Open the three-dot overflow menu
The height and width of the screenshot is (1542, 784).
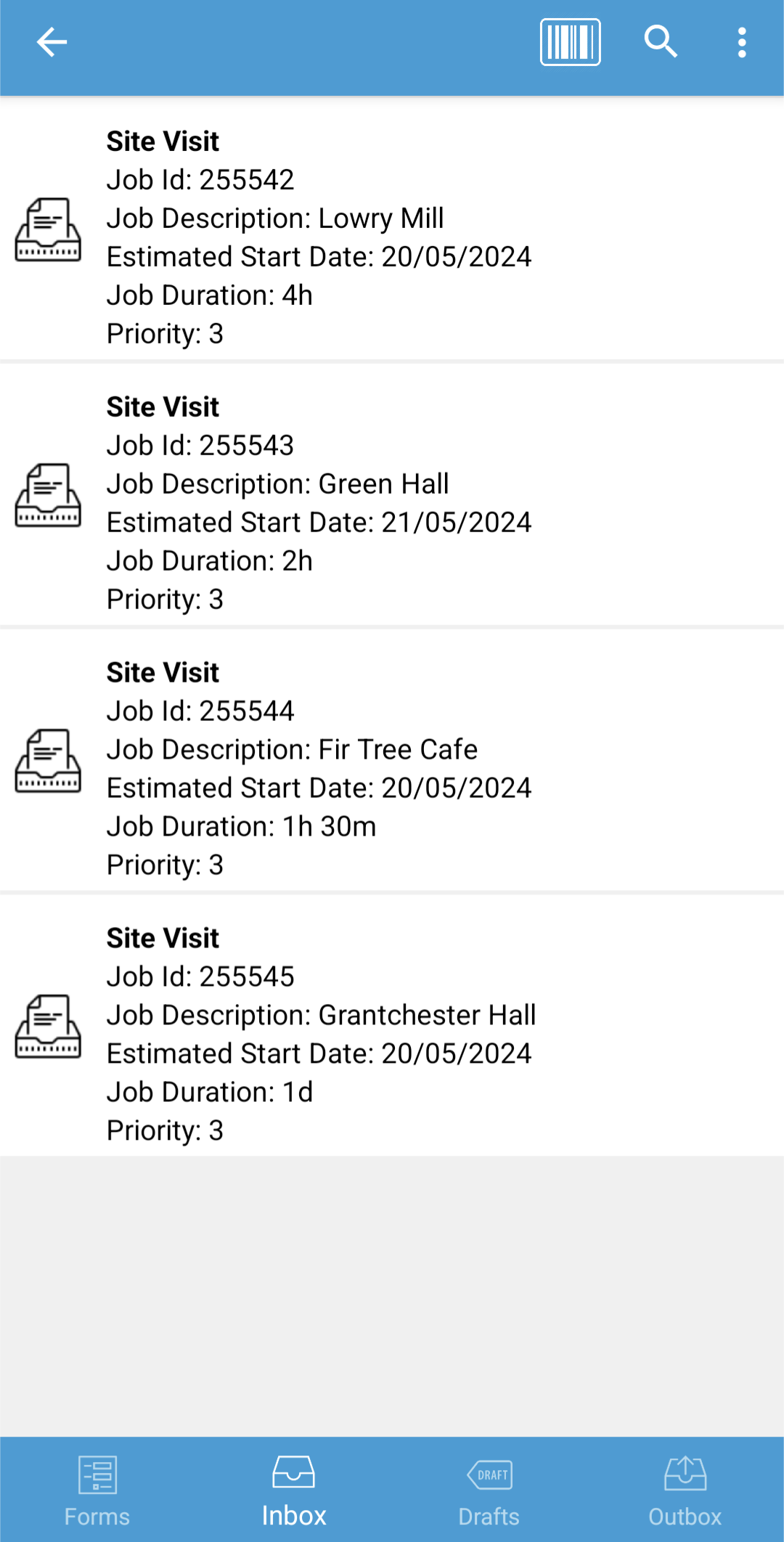point(742,42)
